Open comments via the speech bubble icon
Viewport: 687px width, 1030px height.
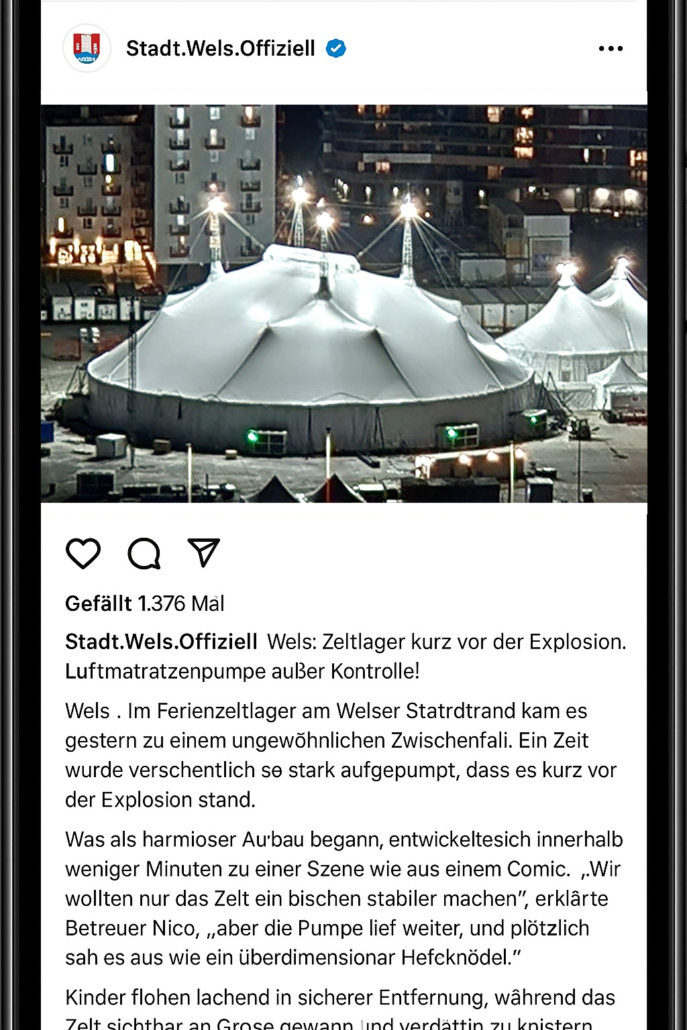pos(144,553)
